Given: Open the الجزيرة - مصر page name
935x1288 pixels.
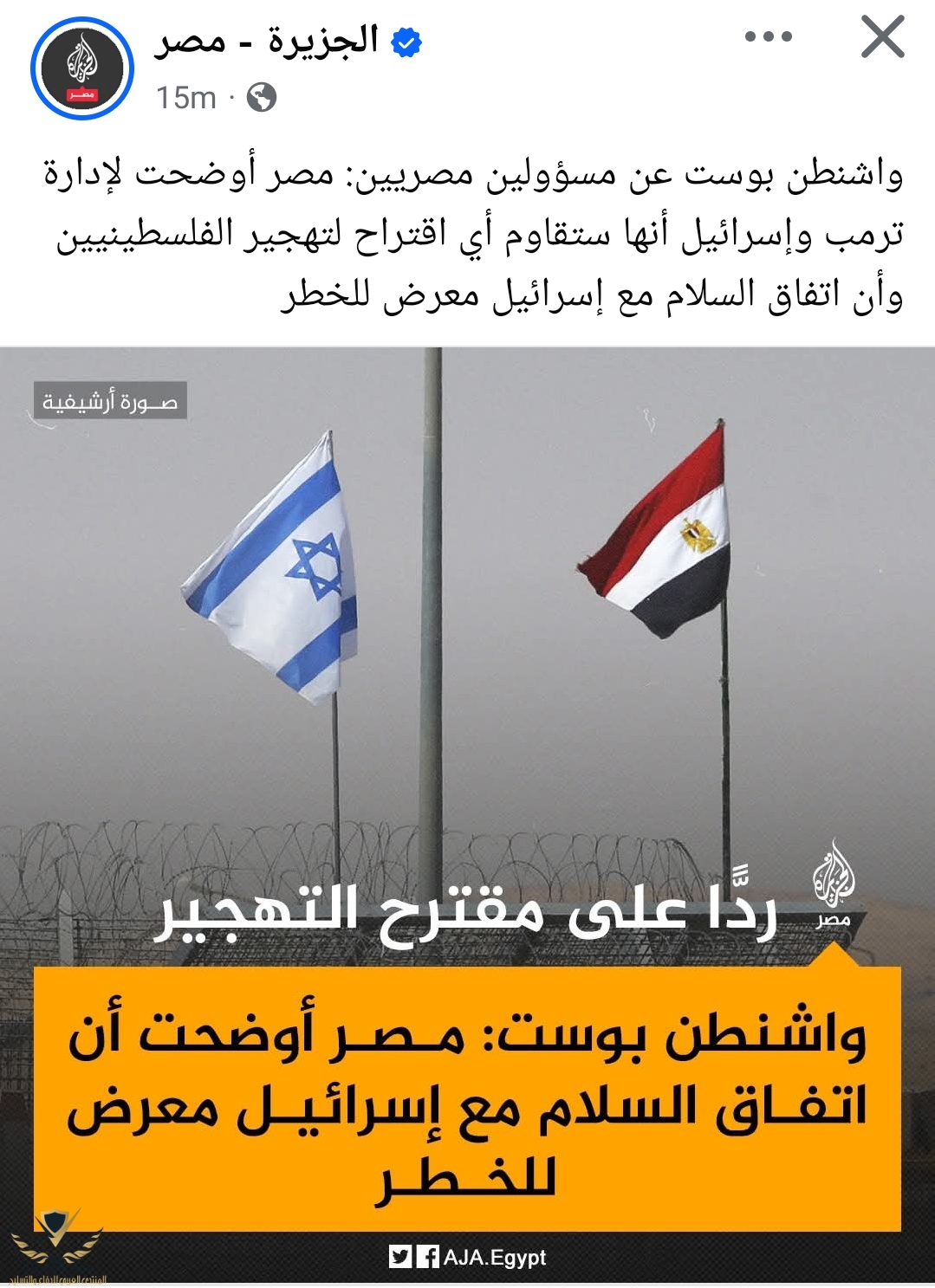Looking at the screenshot, I should (x=267, y=41).
